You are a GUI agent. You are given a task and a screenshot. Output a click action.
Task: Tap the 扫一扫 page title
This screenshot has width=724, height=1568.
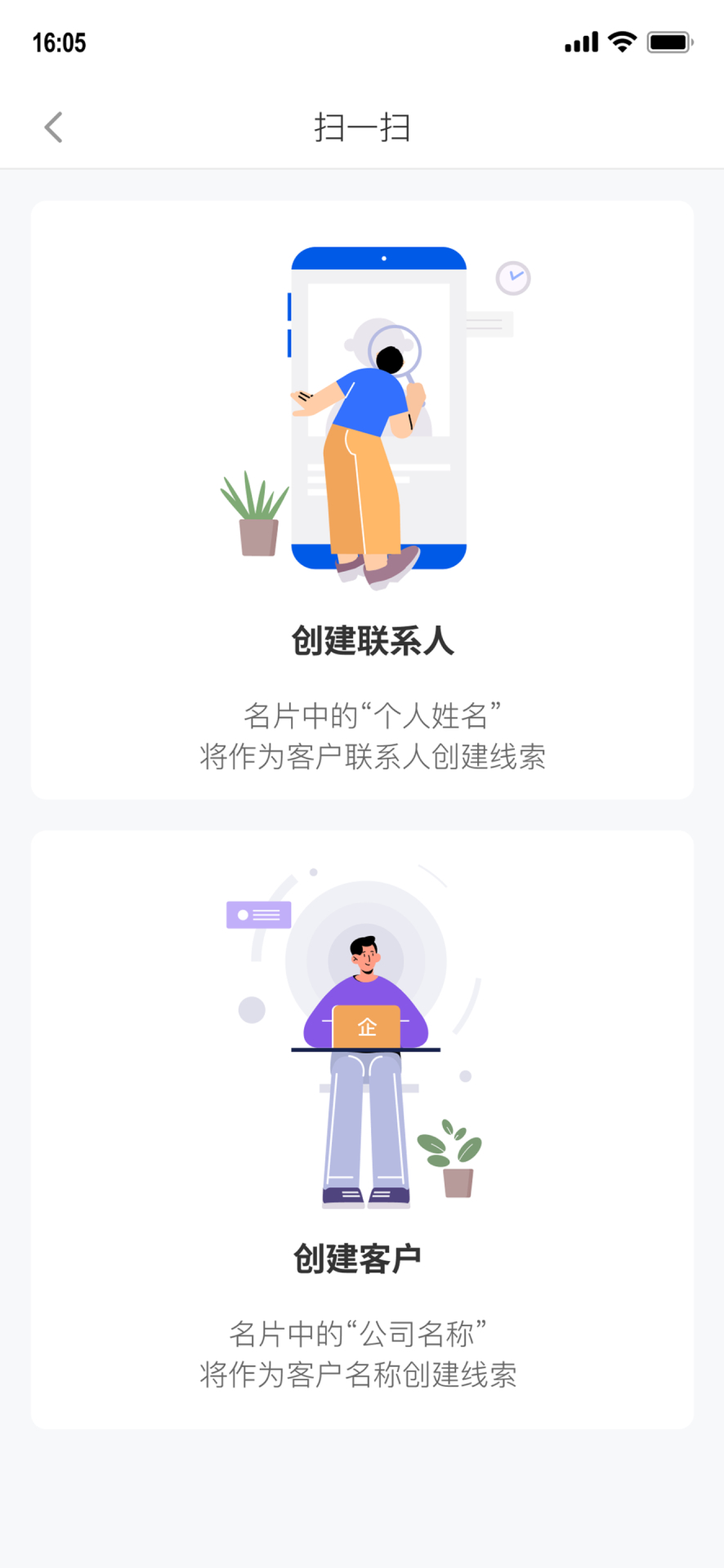(x=362, y=128)
